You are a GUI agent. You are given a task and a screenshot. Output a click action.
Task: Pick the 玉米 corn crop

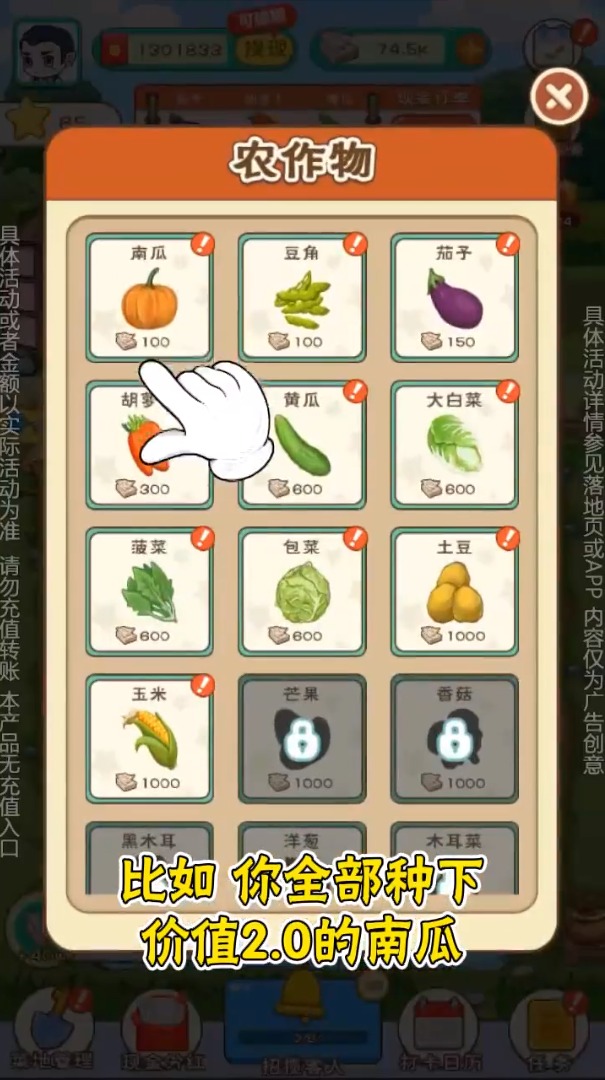(150, 738)
